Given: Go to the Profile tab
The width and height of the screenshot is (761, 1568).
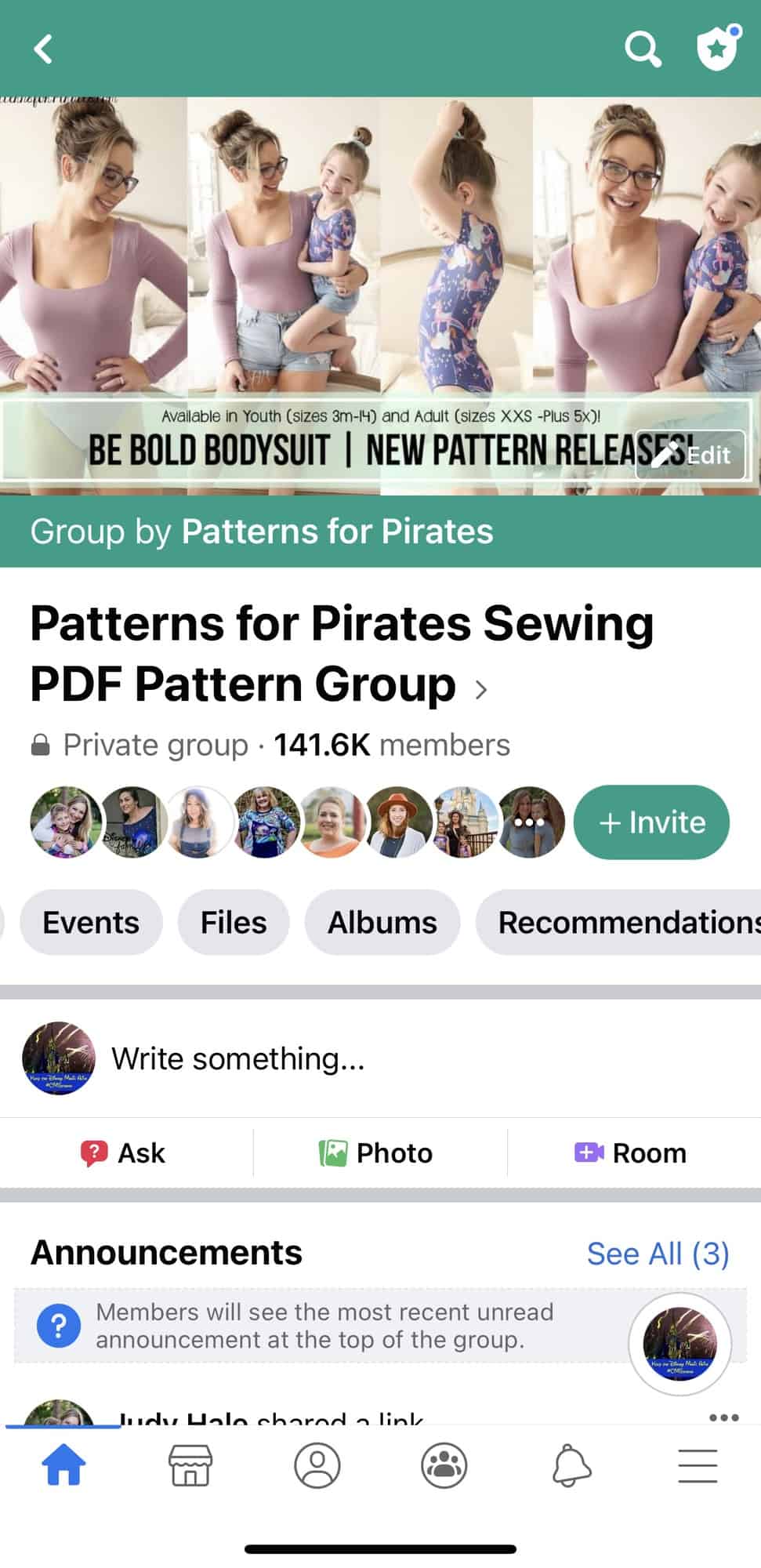Looking at the screenshot, I should [317, 1465].
